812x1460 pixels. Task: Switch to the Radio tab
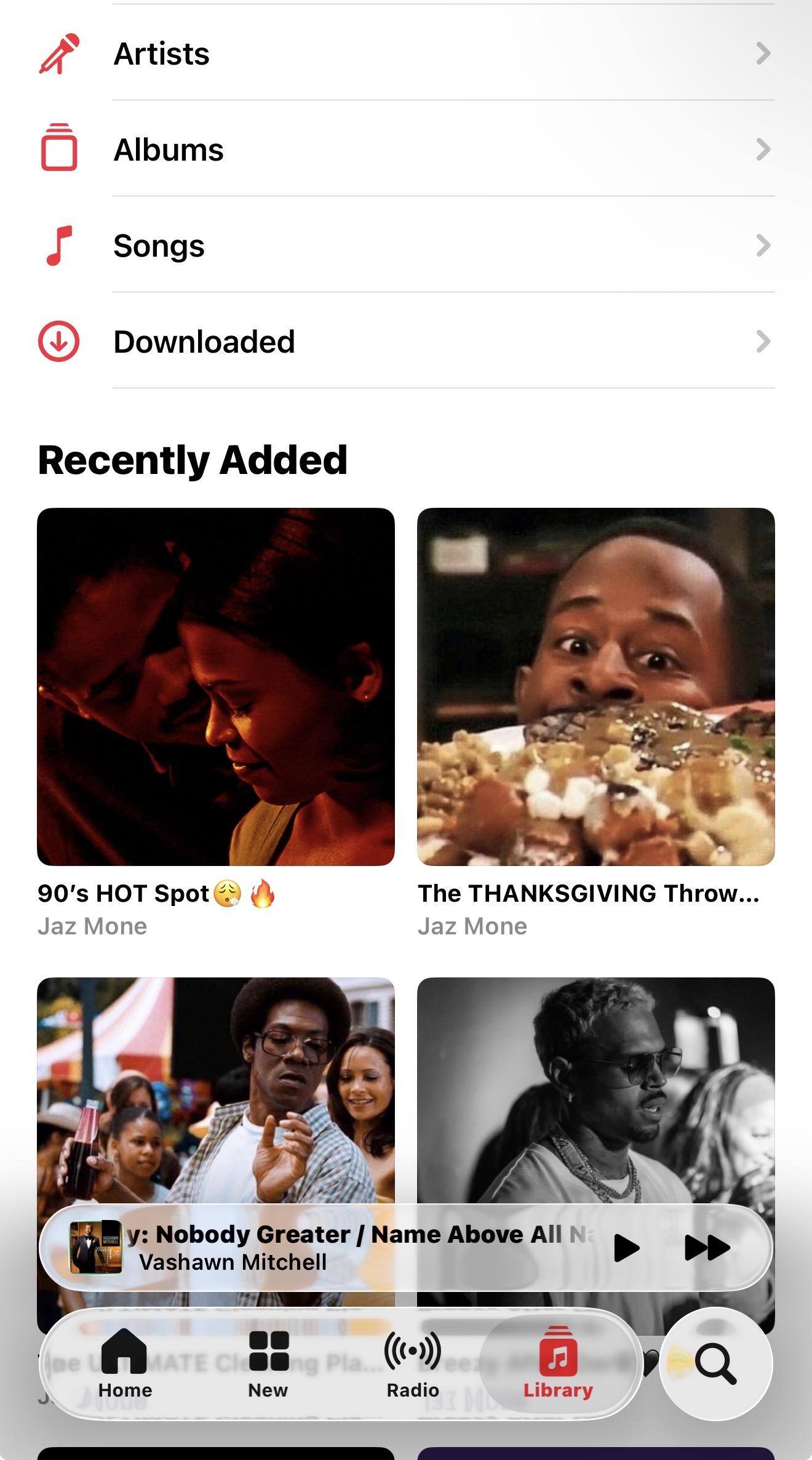click(413, 1365)
